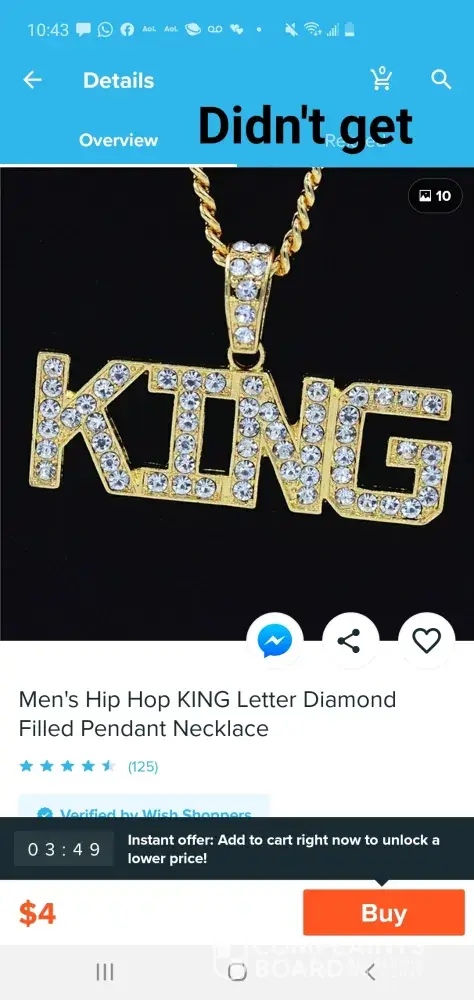Share the product via Messenger

(275, 640)
